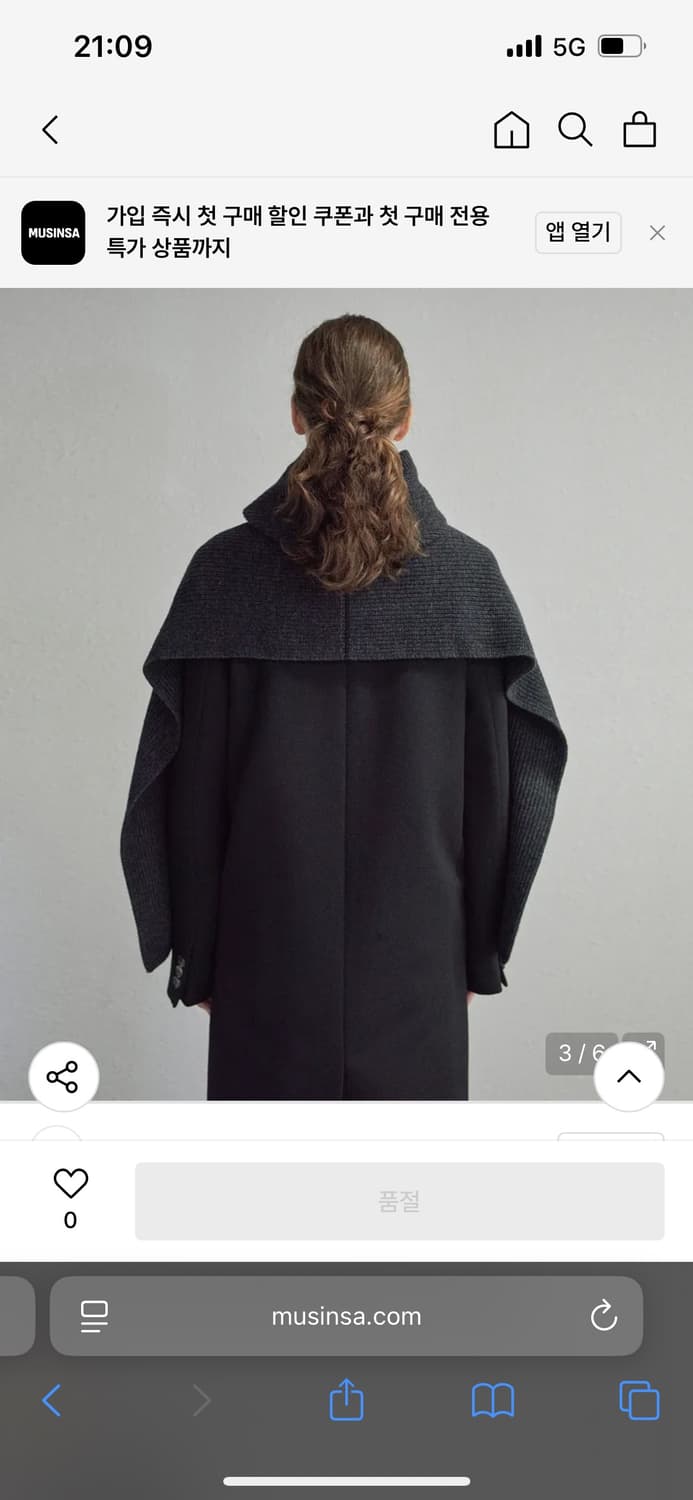
Task: Dismiss the Musinsa app banner
Action: pos(657,233)
